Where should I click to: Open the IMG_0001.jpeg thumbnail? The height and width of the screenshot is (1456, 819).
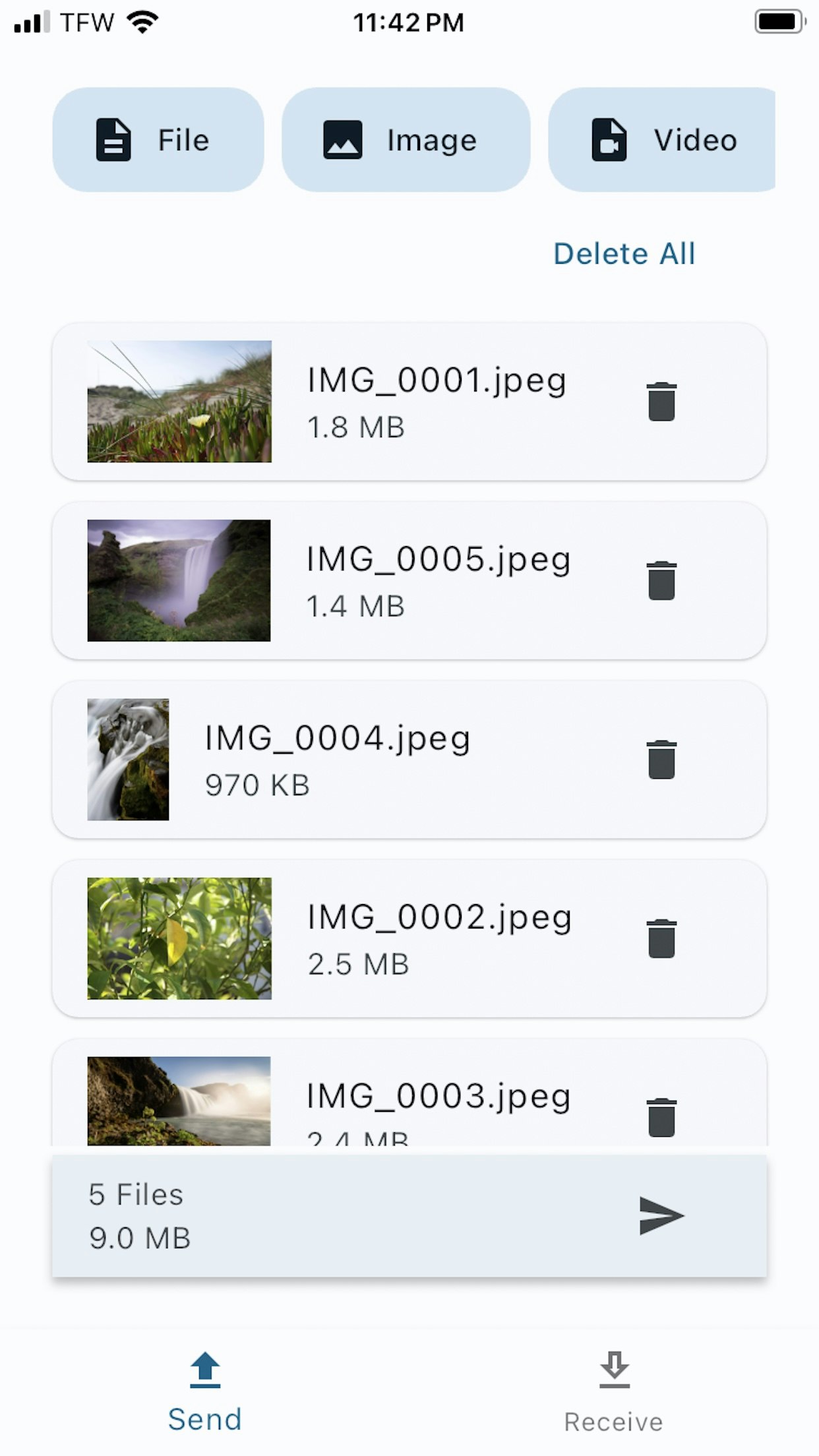coord(179,401)
